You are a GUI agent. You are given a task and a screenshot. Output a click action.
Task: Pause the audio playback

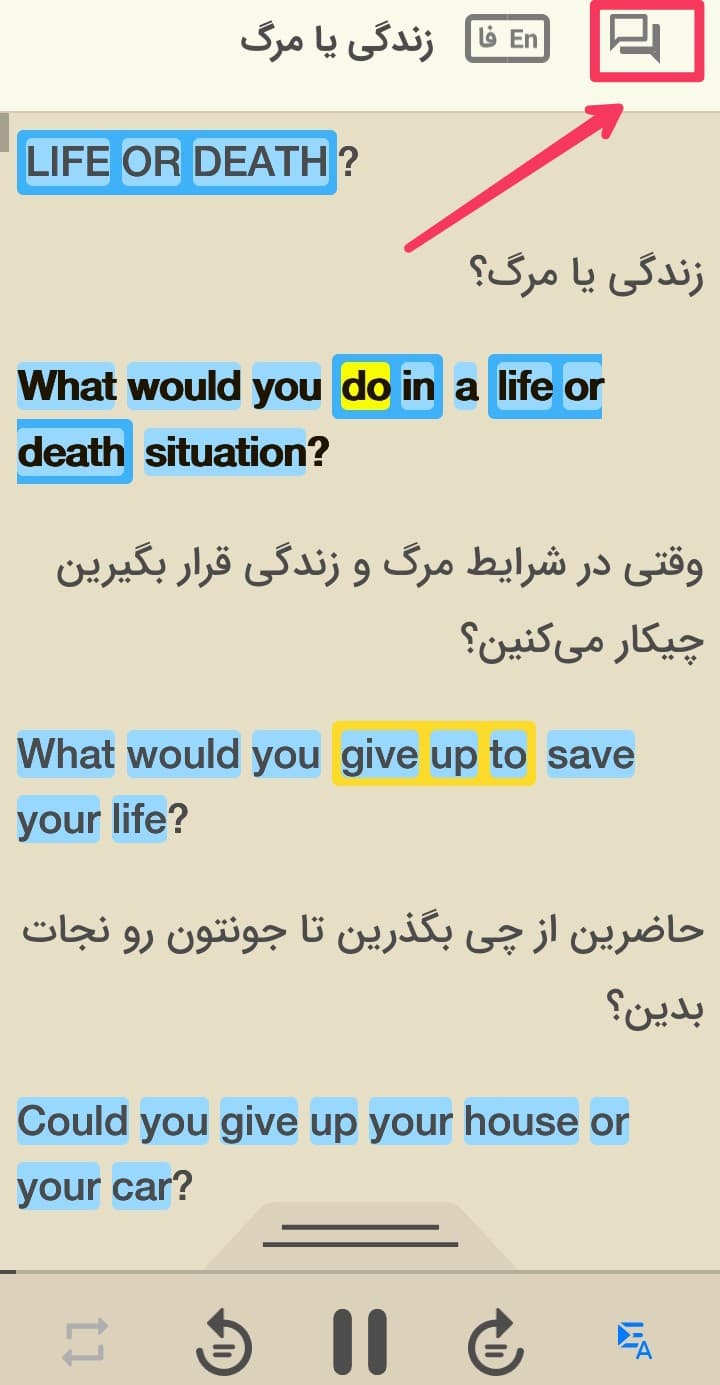pos(360,1342)
